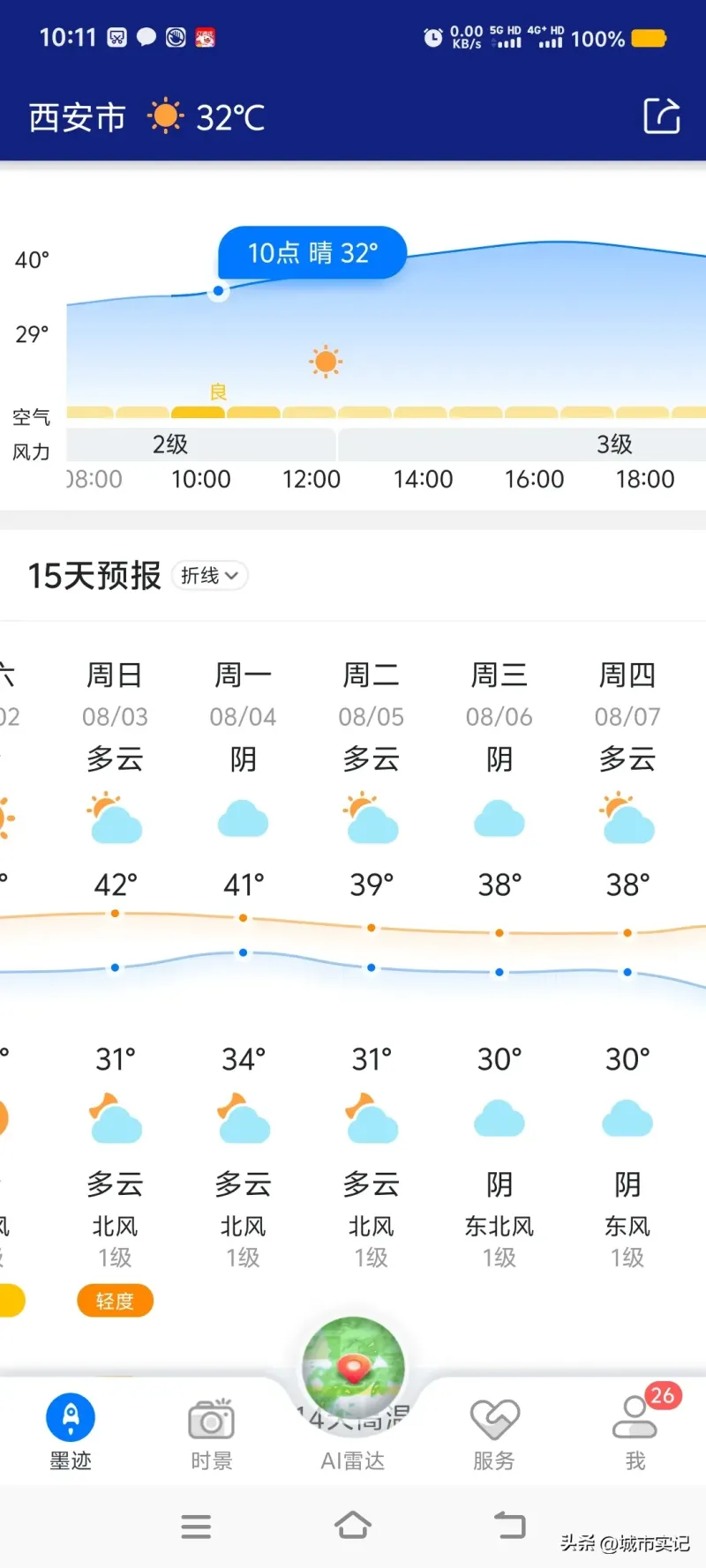Share the Xi'an weather page
This screenshot has height=1568, width=706.
click(x=662, y=116)
